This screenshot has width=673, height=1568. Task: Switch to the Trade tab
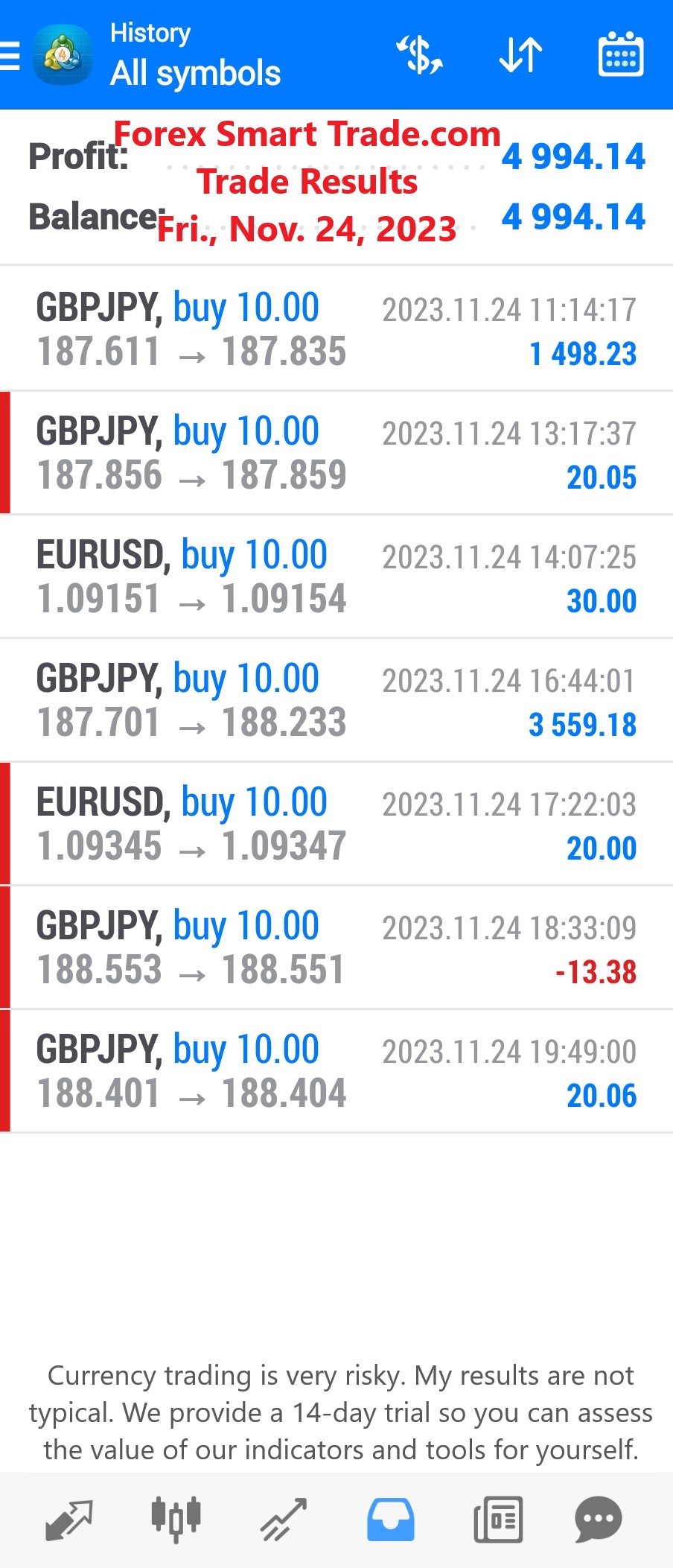coord(284,1520)
